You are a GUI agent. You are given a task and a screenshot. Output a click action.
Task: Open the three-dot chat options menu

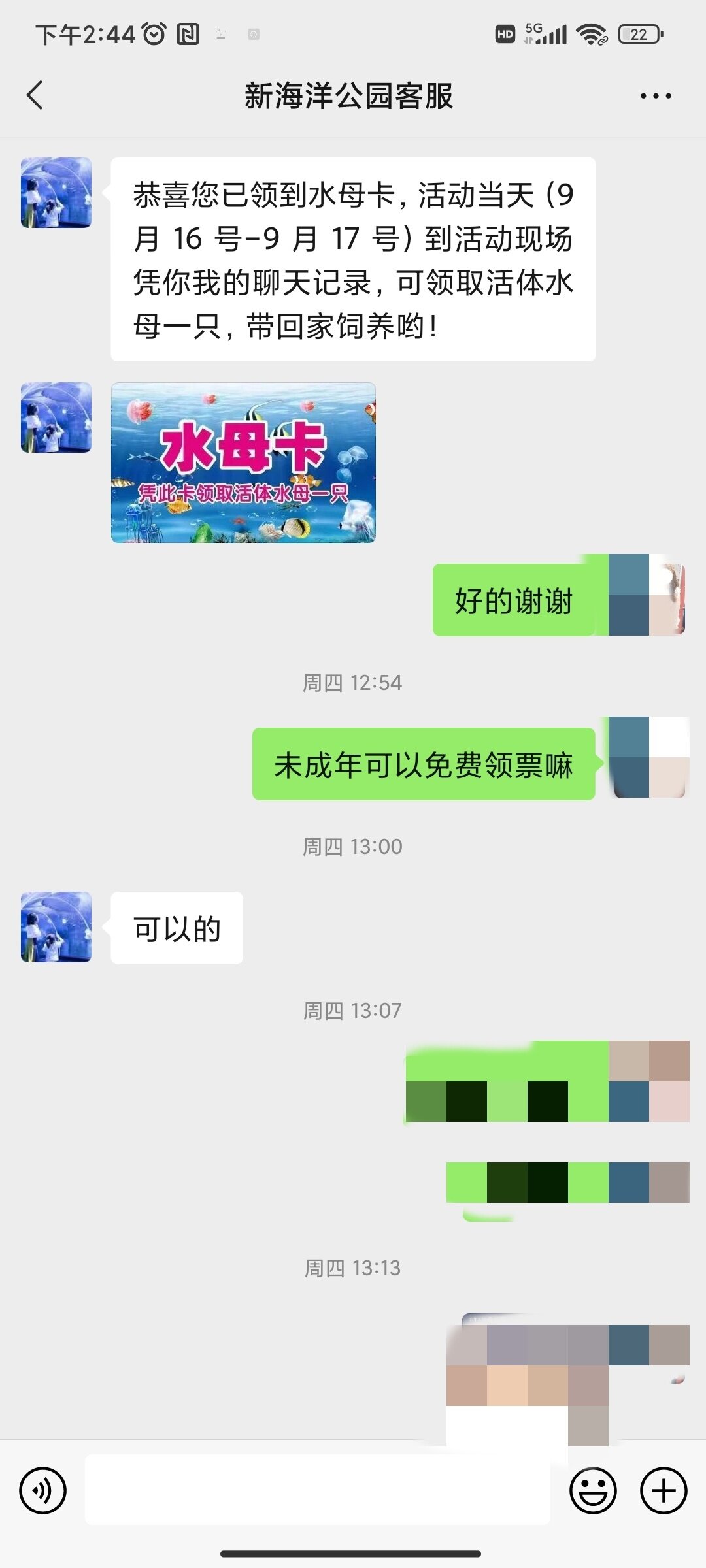656,96
